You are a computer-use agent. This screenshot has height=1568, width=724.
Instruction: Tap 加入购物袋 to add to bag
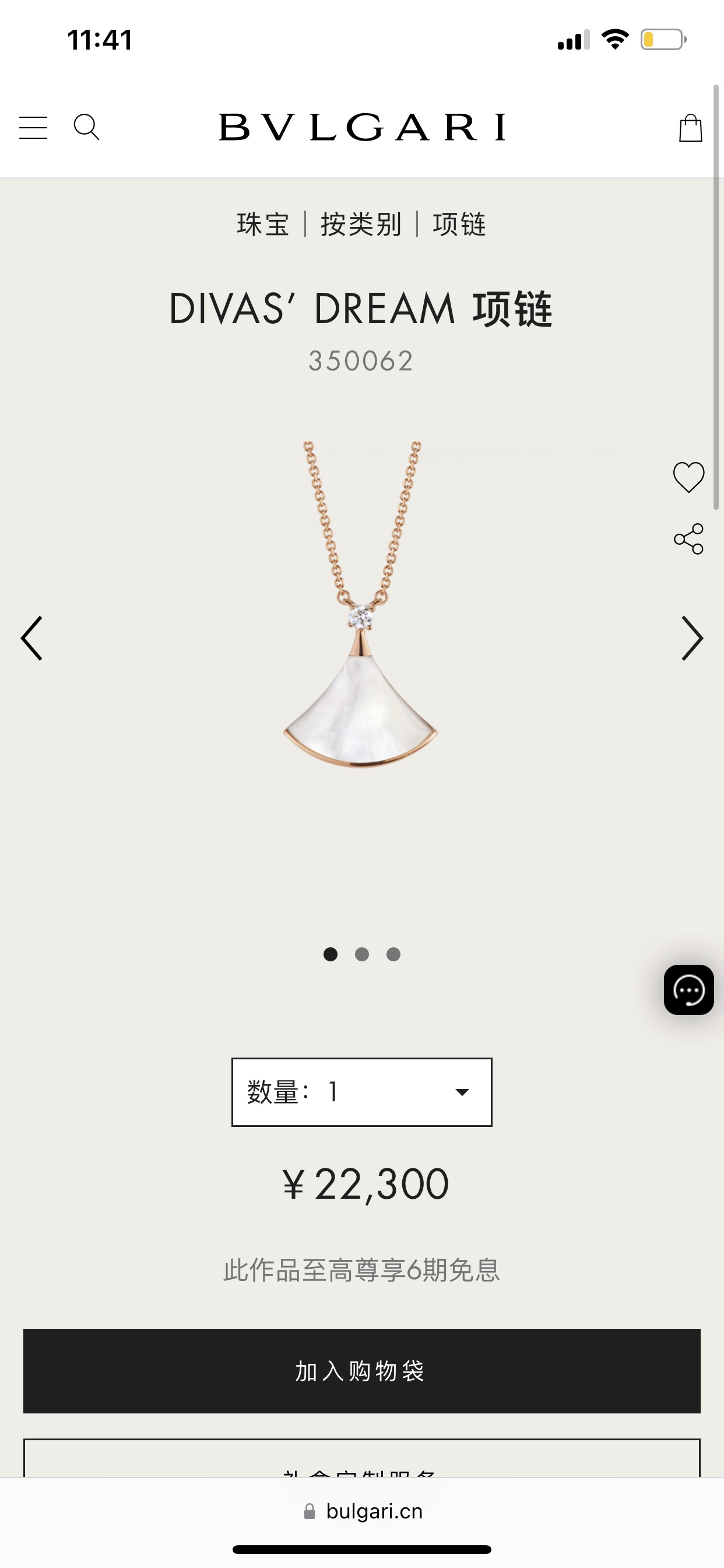click(361, 1371)
